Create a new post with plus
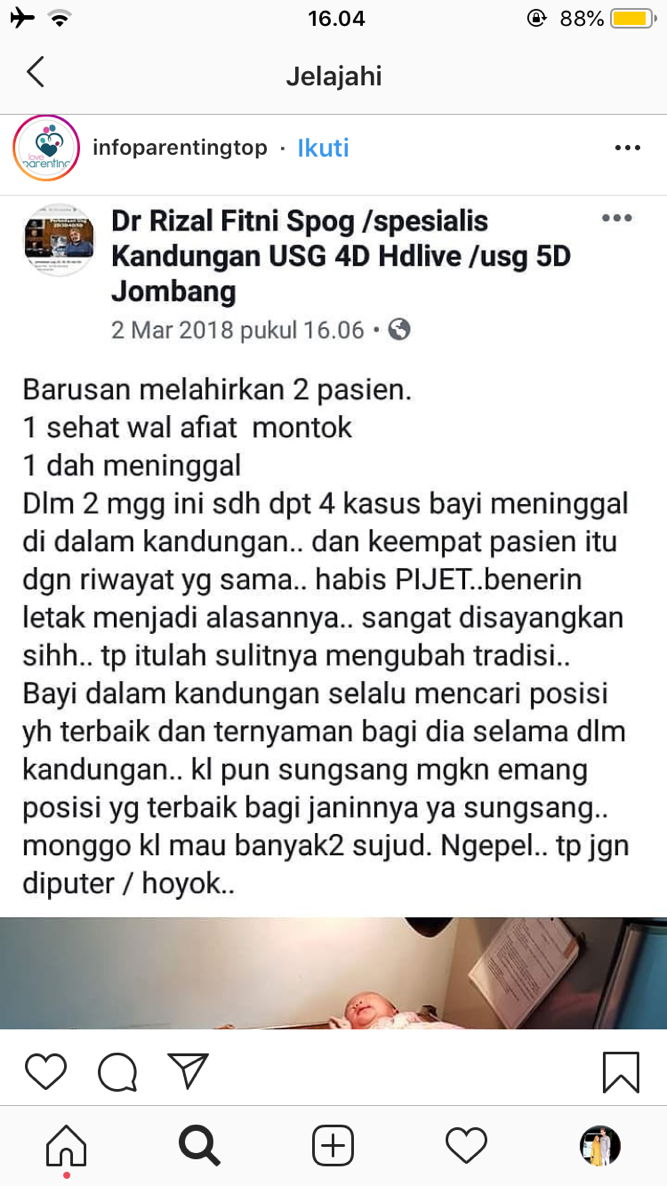The height and width of the screenshot is (1186, 667). pos(333,1146)
